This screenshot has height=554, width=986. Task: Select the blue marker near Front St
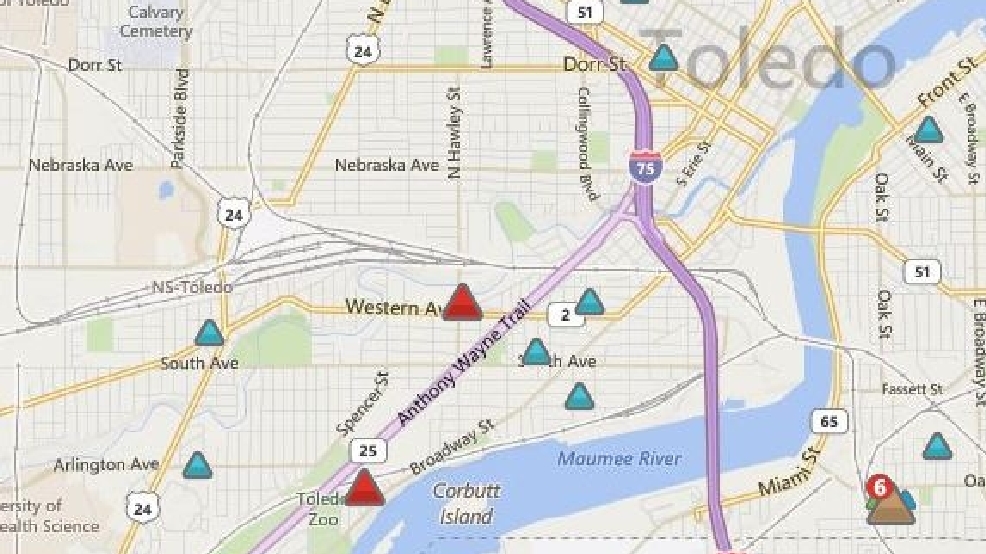[928, 131]
